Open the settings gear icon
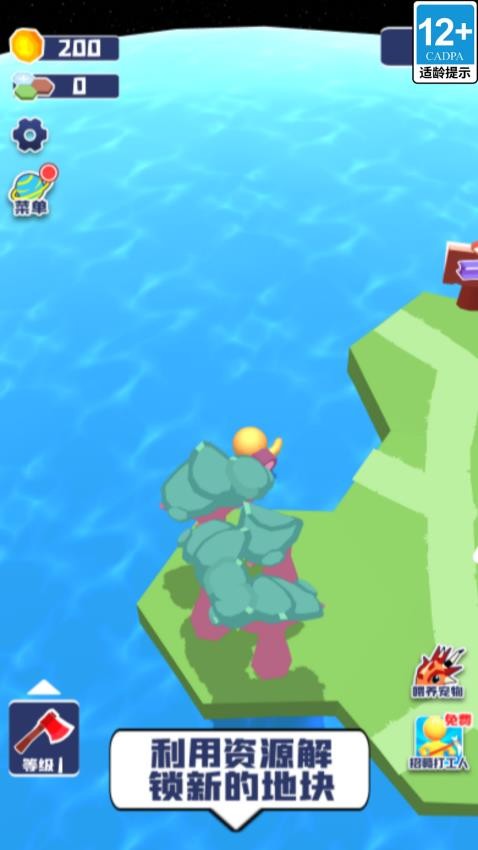The width and height of the screenshot is (478, 850). (x=30, y=135)
